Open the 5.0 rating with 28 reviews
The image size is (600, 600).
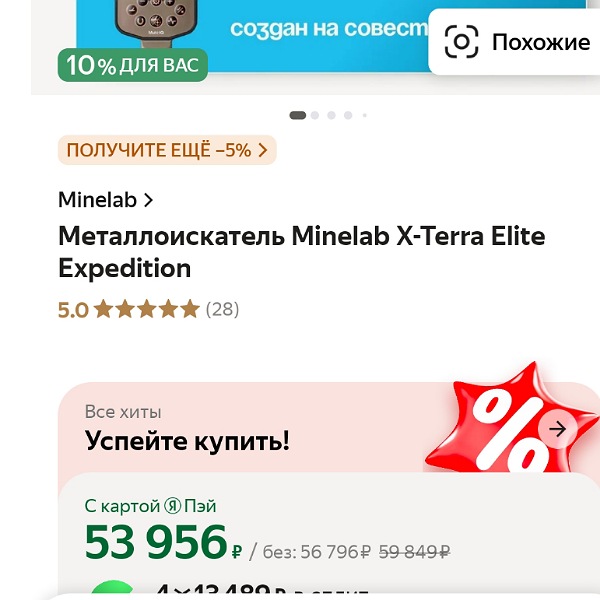pyautogui.click(x=148, y=309)
